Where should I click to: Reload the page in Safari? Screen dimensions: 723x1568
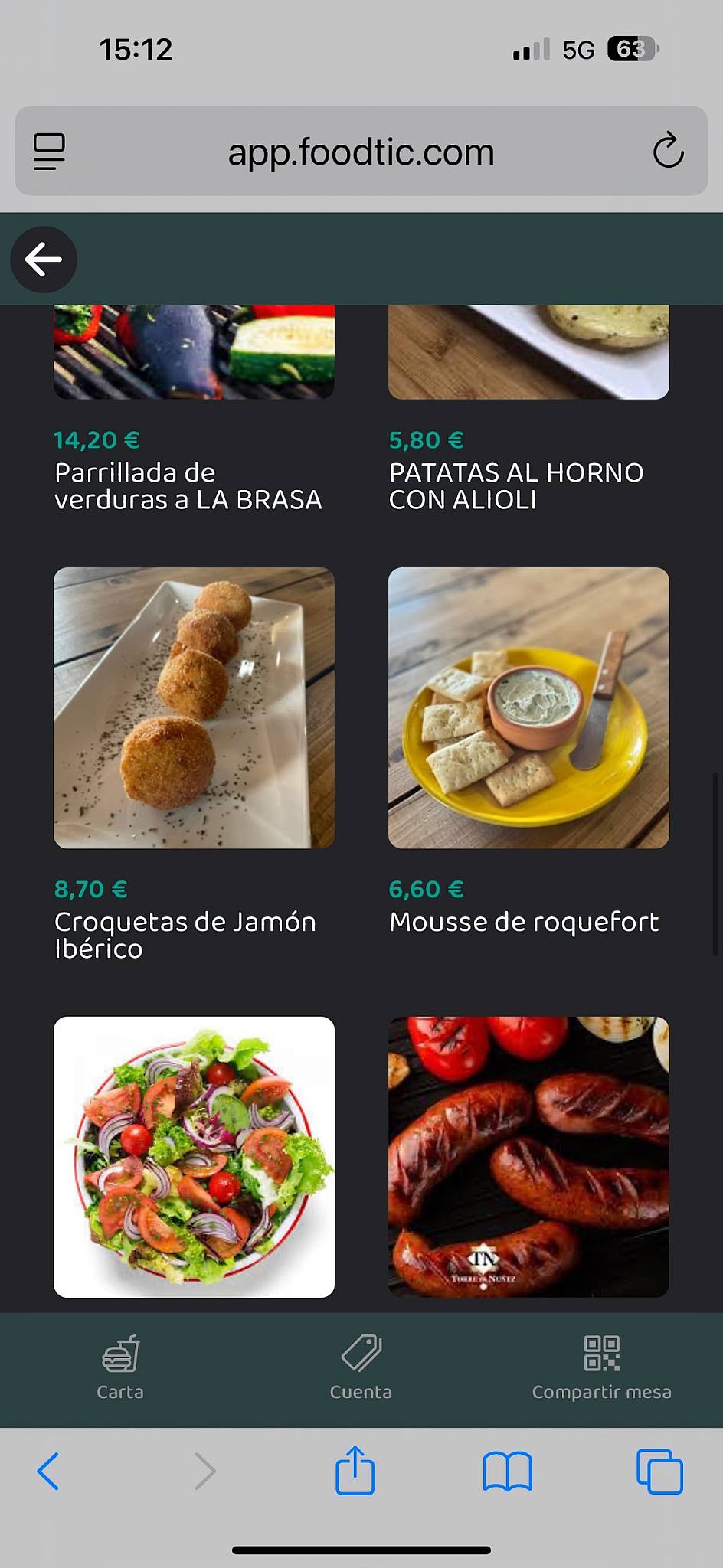(x=668, y=151)
